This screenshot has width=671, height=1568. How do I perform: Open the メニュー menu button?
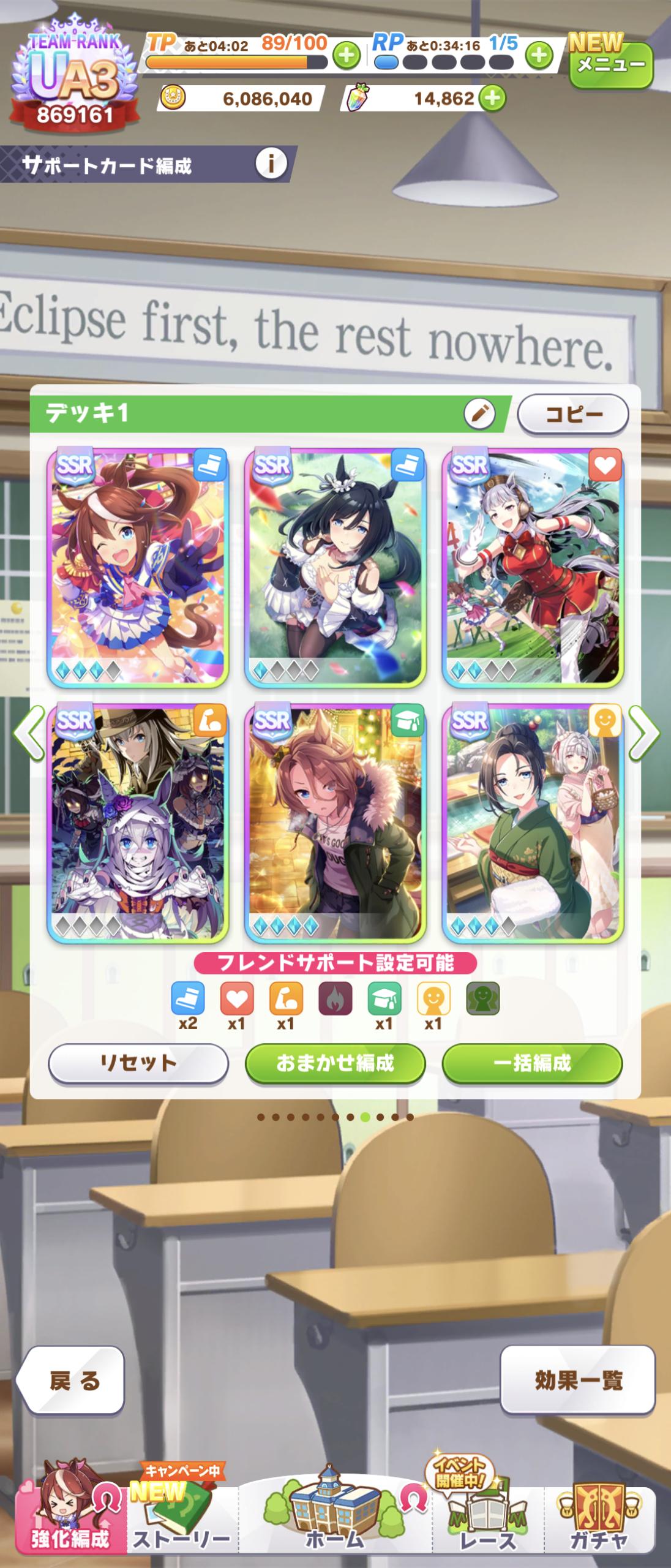(611, 64)
